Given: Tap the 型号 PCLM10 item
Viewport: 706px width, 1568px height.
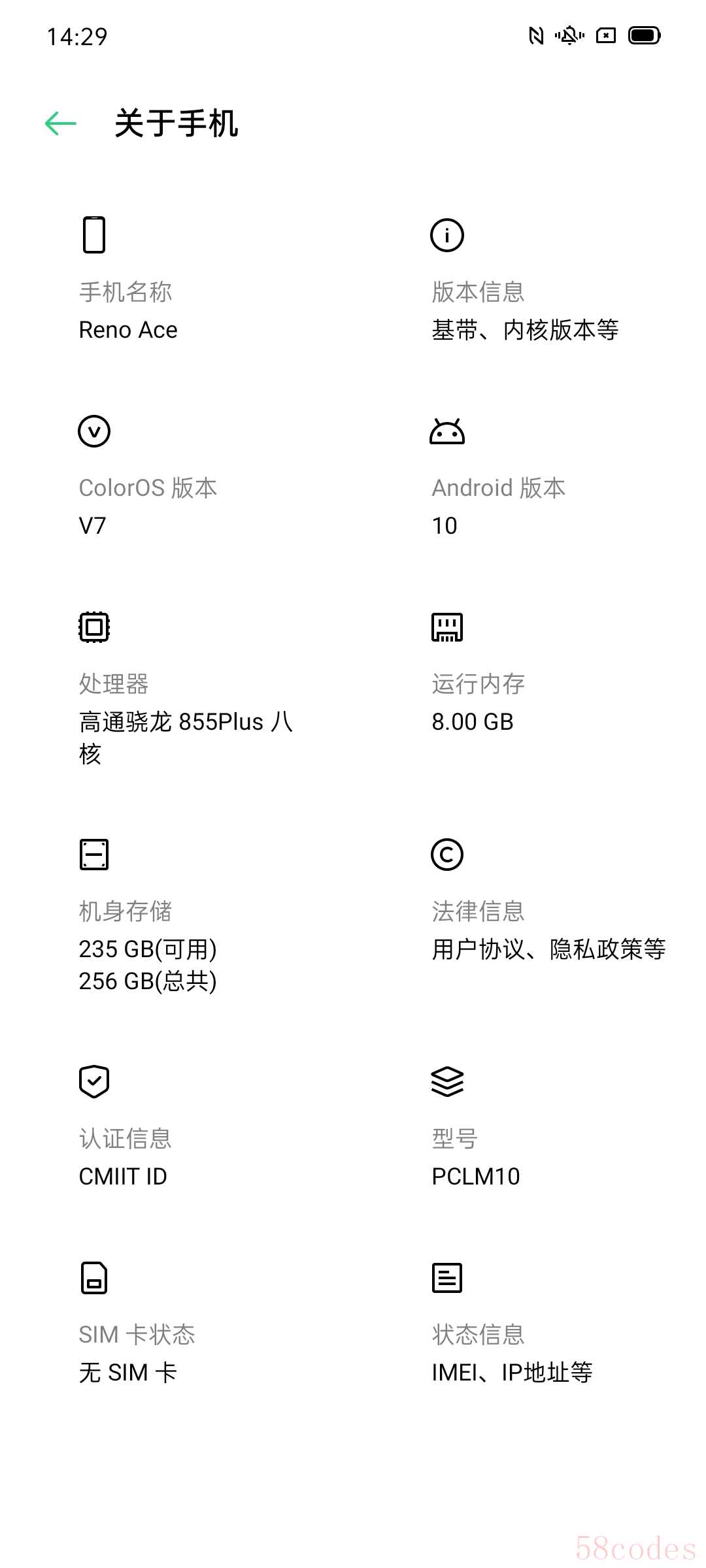Looking at the screenshot, I should (x=476, y=1157).
